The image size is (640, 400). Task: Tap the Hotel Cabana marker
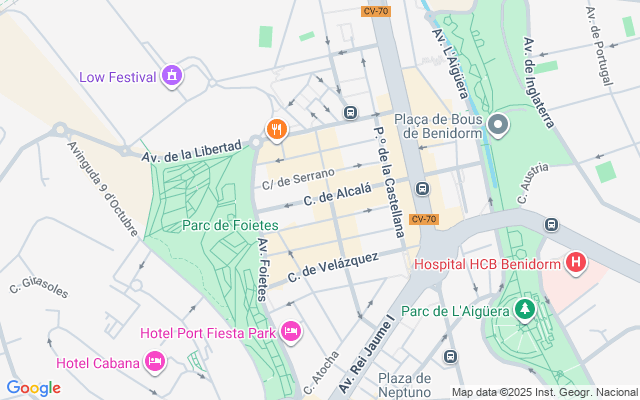155,362
